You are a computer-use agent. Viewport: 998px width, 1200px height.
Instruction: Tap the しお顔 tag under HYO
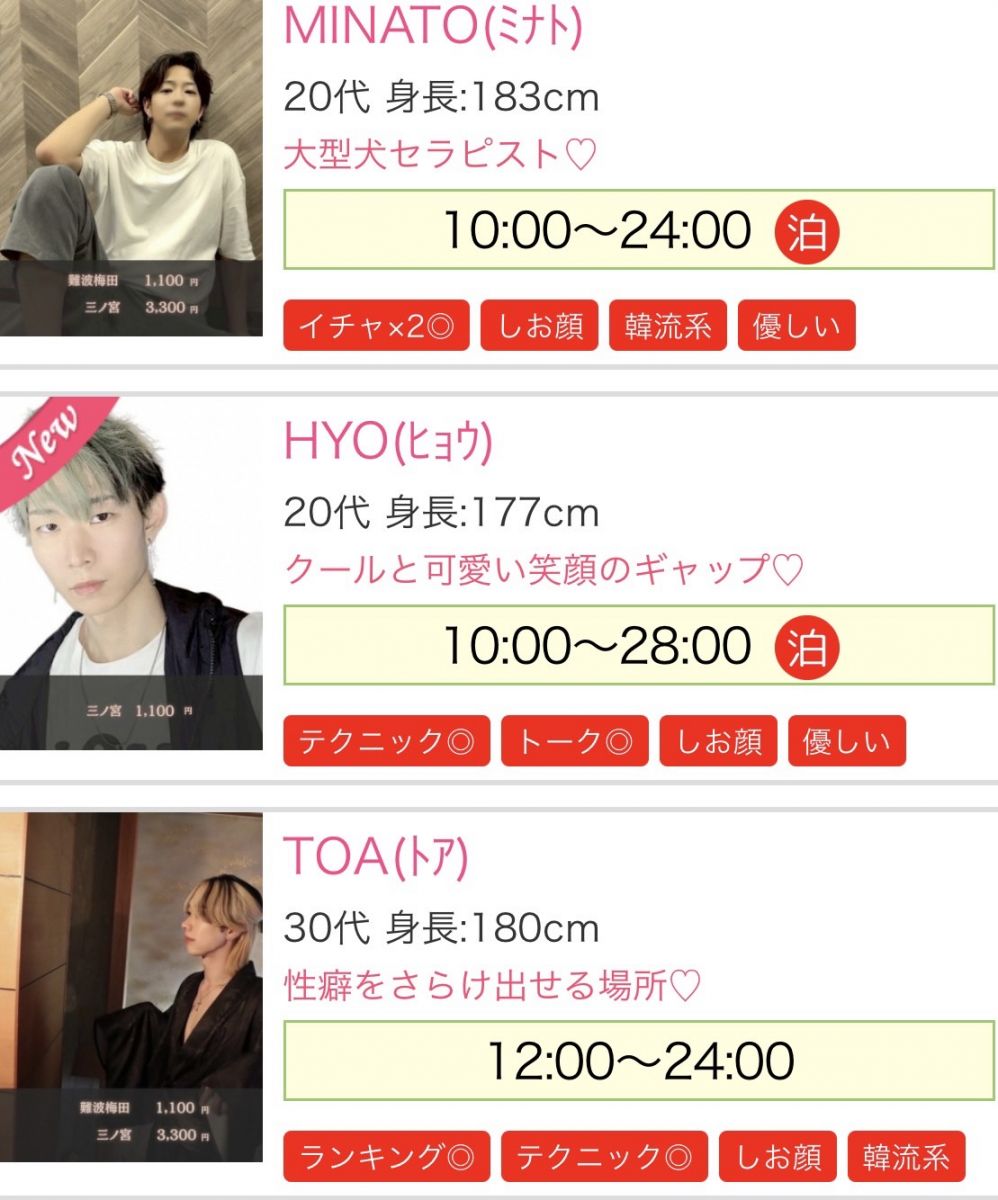tap(718, 741)
